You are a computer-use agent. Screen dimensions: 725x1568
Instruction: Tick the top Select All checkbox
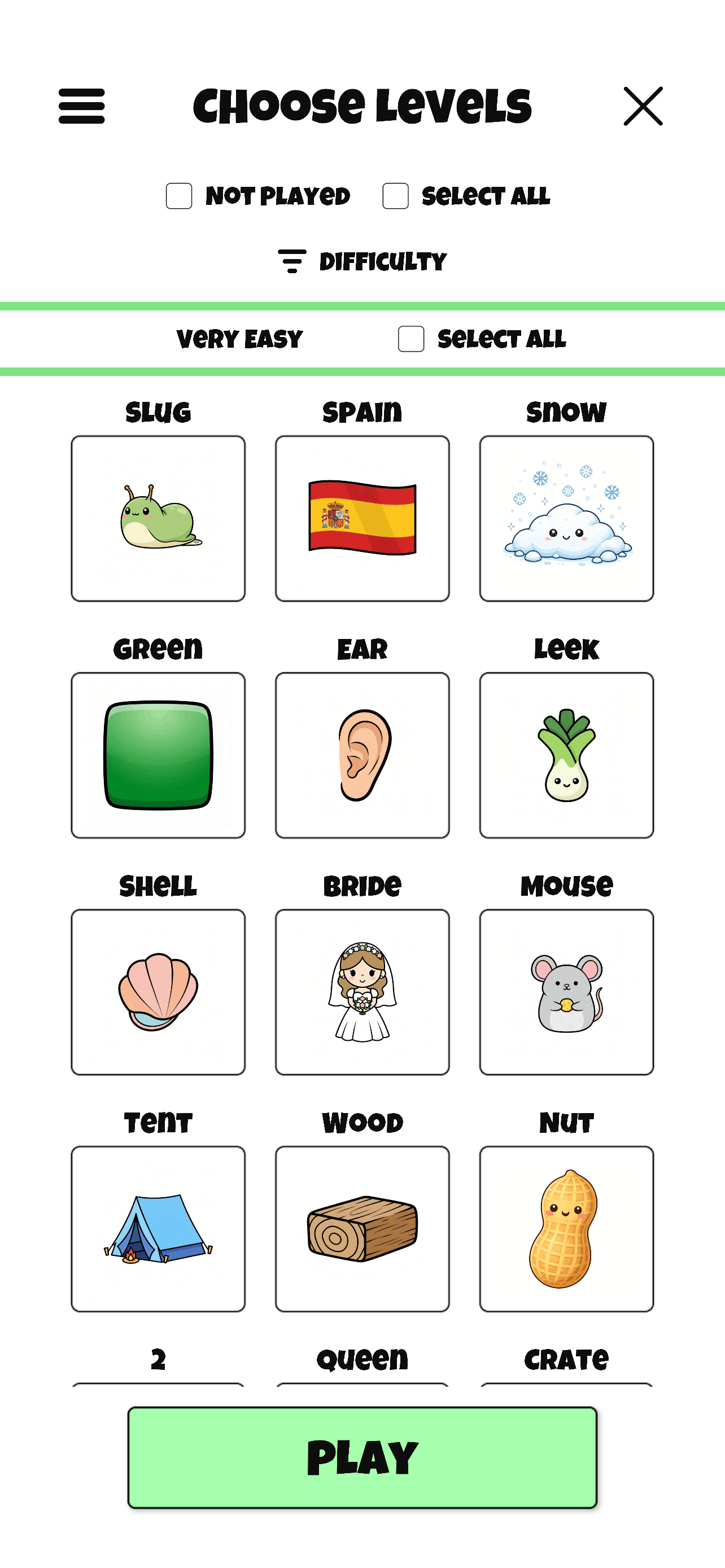click(396, 196)
